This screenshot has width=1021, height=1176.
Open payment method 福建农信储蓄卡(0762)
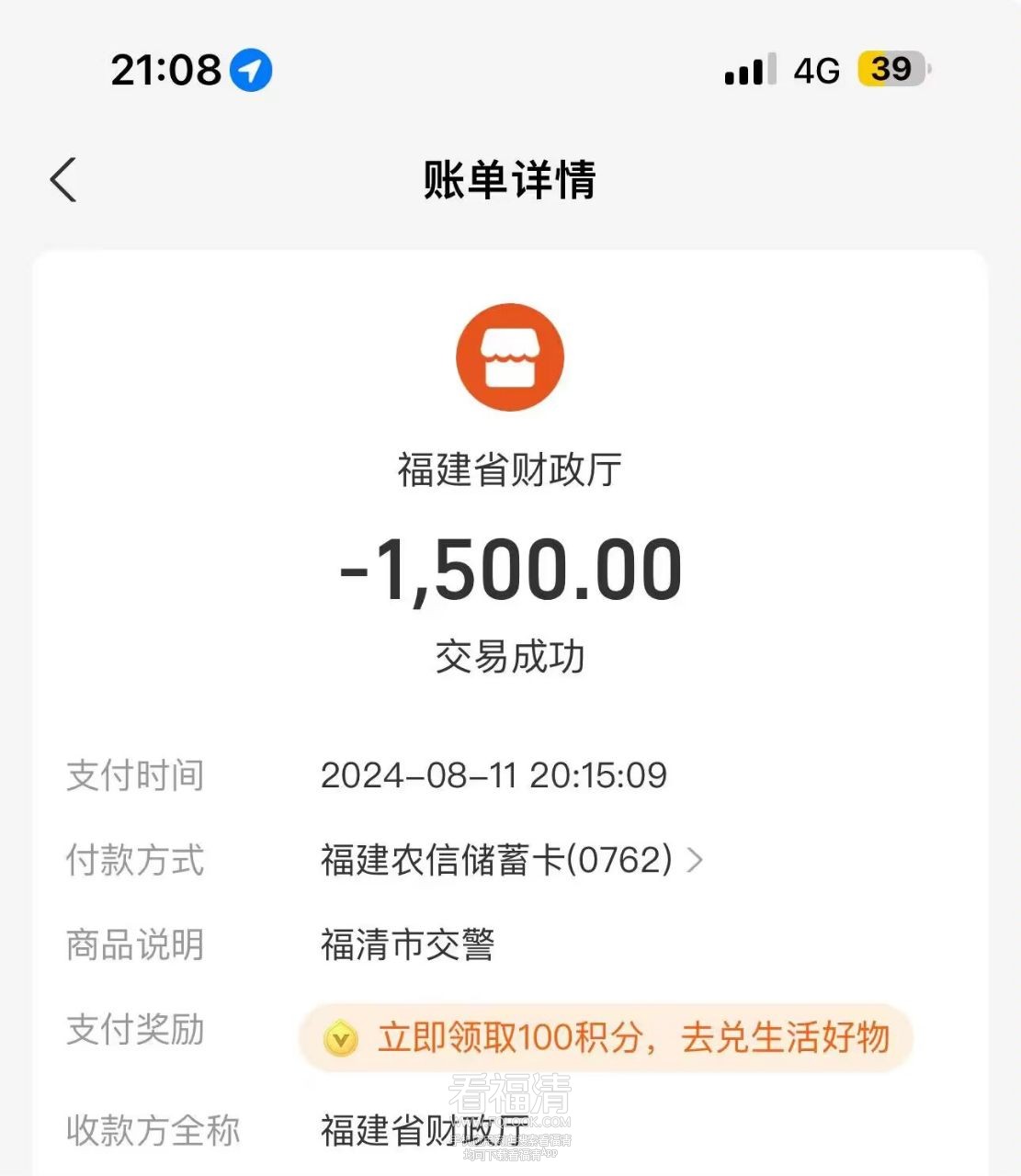(511, 860)
